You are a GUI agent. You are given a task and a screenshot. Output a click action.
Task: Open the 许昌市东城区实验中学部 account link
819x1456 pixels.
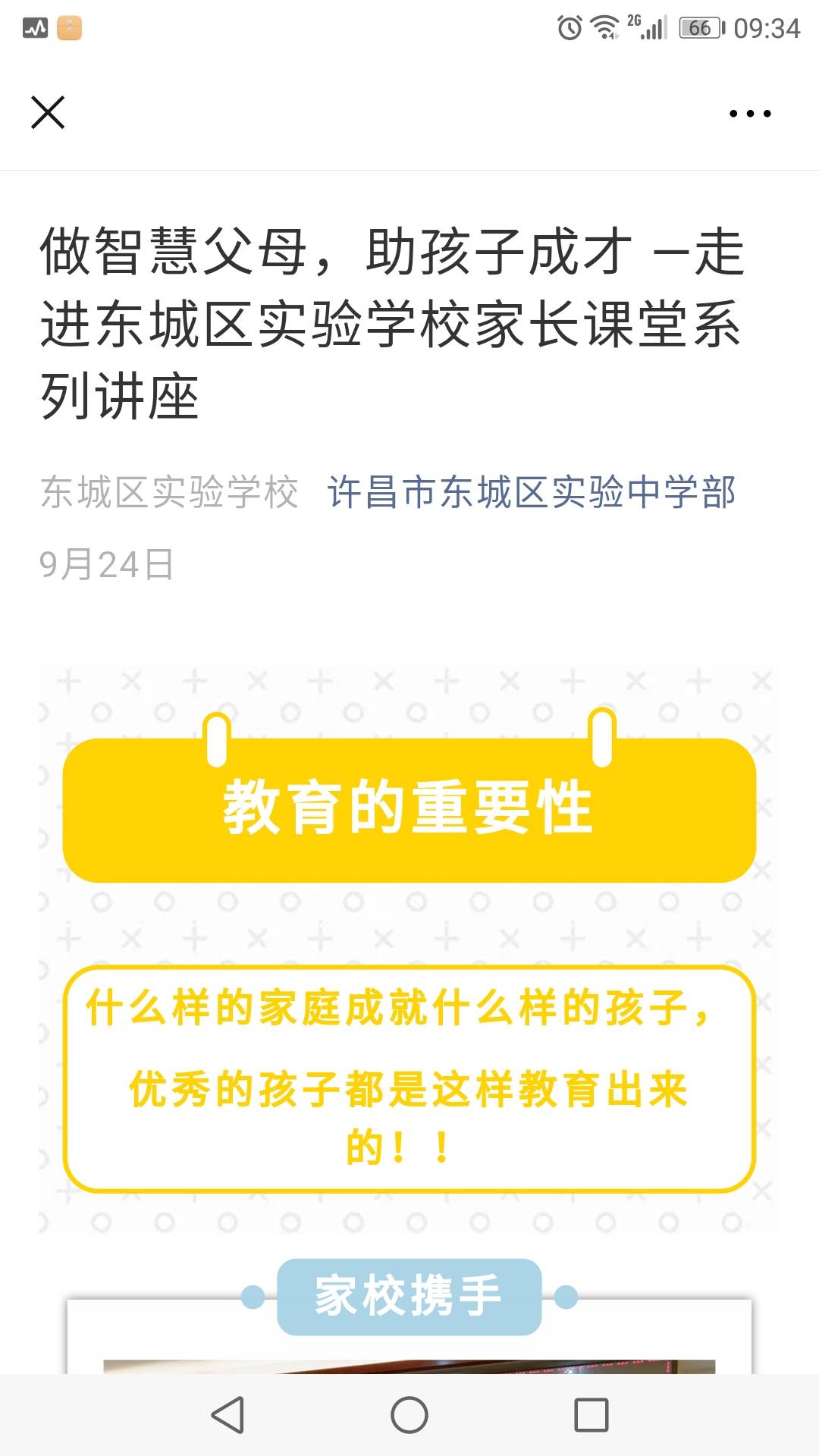[531, 492]
